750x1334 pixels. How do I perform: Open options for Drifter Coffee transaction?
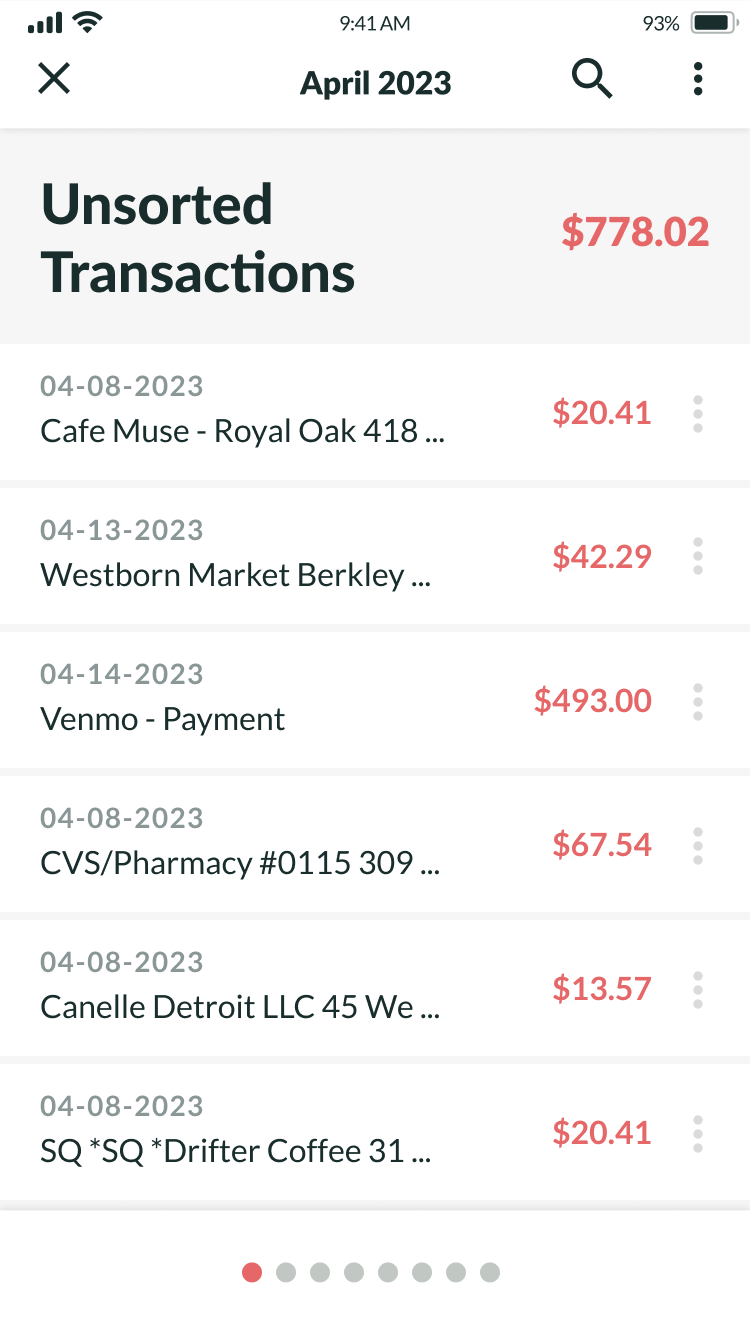697,1133
